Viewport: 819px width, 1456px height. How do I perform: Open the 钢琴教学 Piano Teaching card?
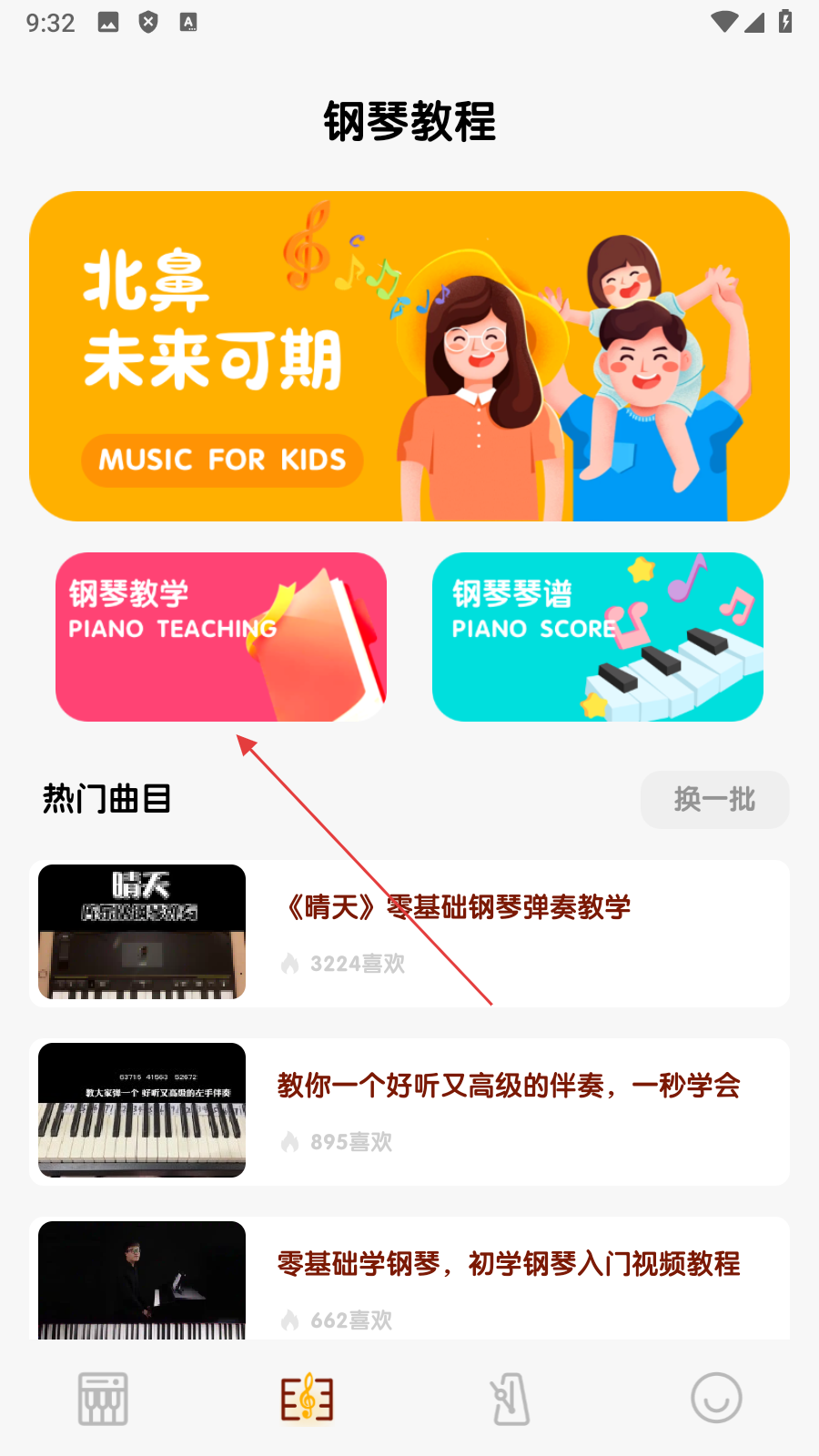click(221, 637)
